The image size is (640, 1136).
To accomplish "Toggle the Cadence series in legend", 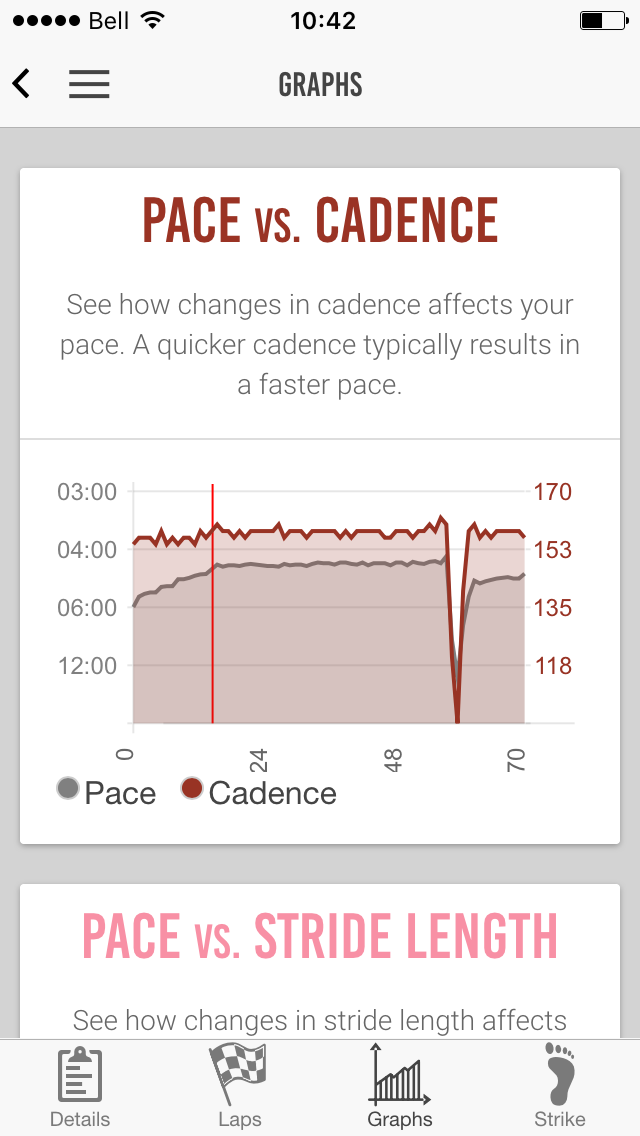I will 259,792.
